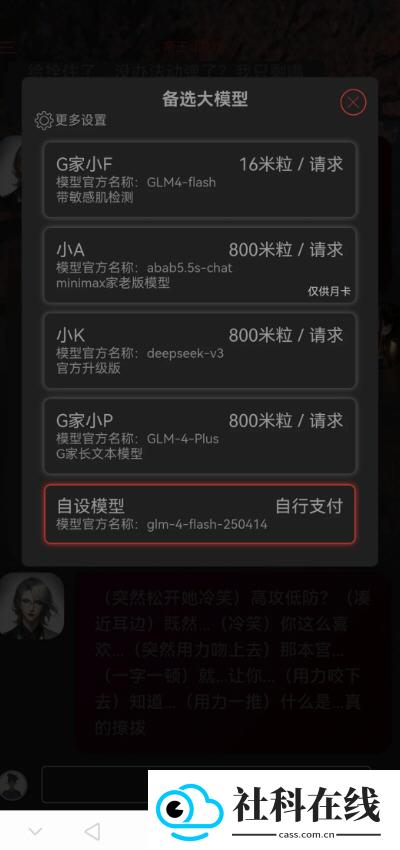Choose the 自设模型 custom model option
The image size is (400, 850).
pyautogui.click(x=199, y=514)
